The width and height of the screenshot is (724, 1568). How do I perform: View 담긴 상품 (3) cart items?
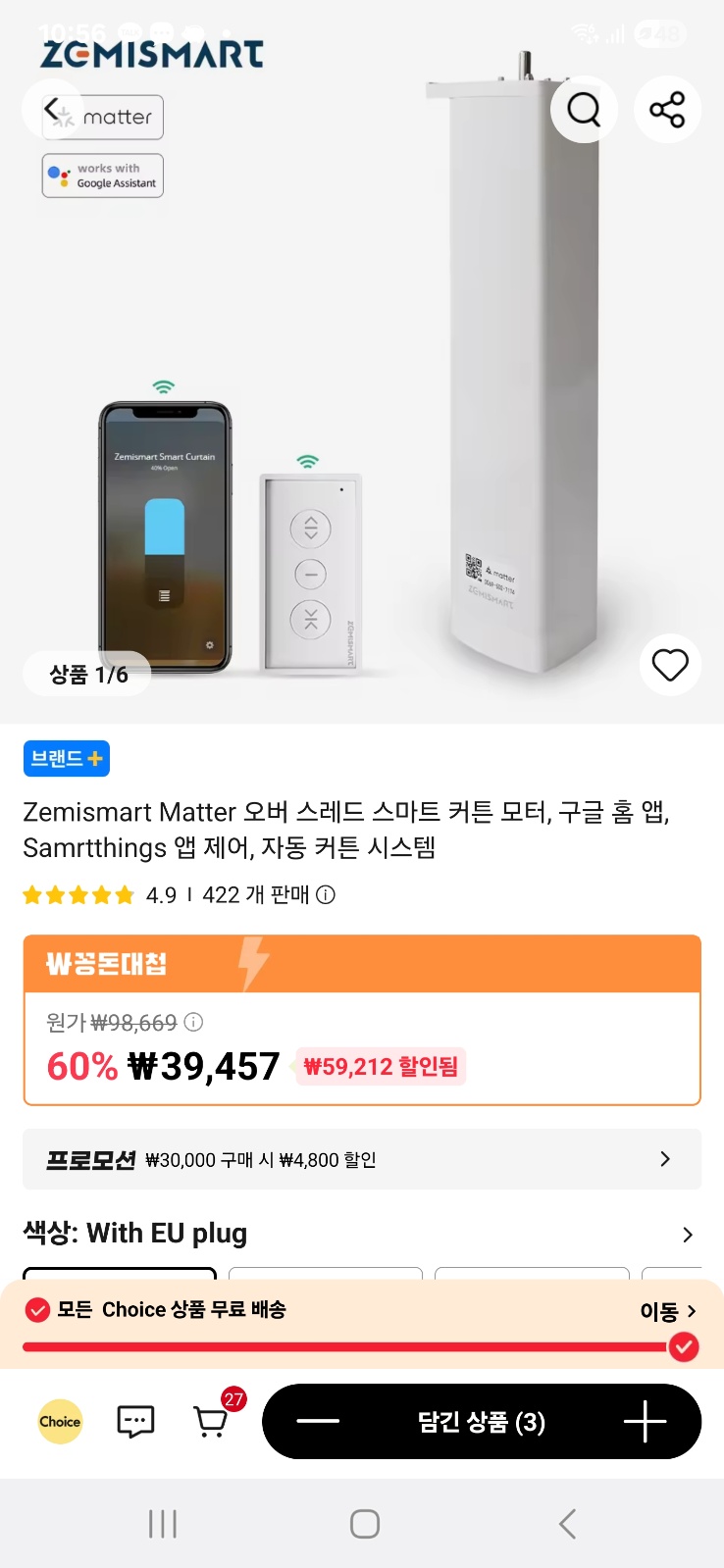(481, 1421)
